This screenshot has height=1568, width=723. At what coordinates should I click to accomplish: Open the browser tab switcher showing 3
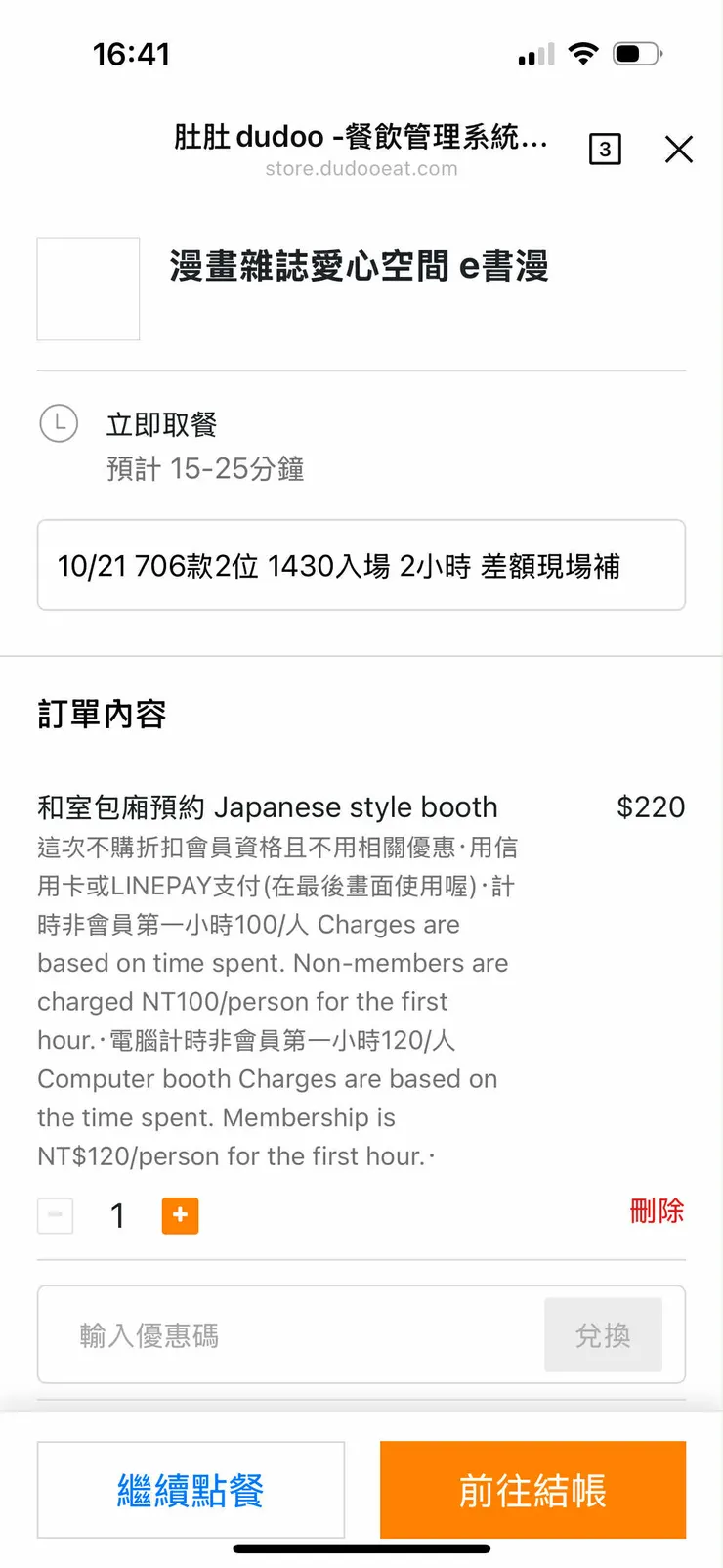pos(605,150)
